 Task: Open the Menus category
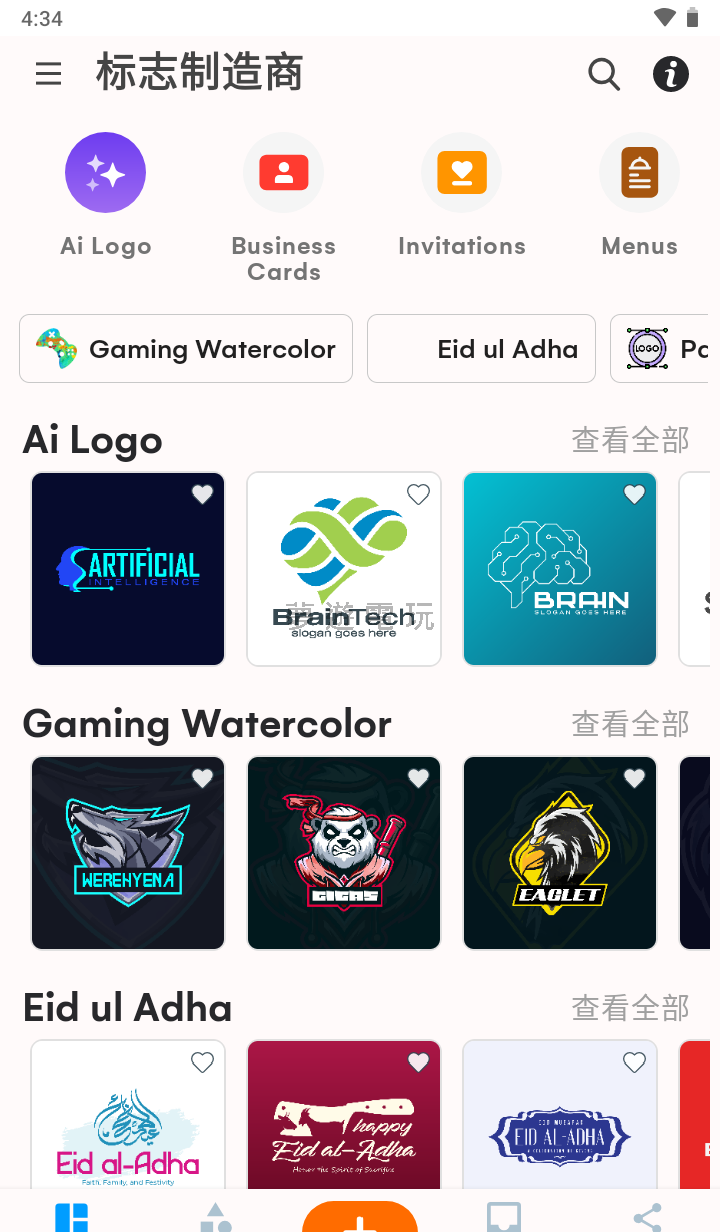(x=639, y=173)
